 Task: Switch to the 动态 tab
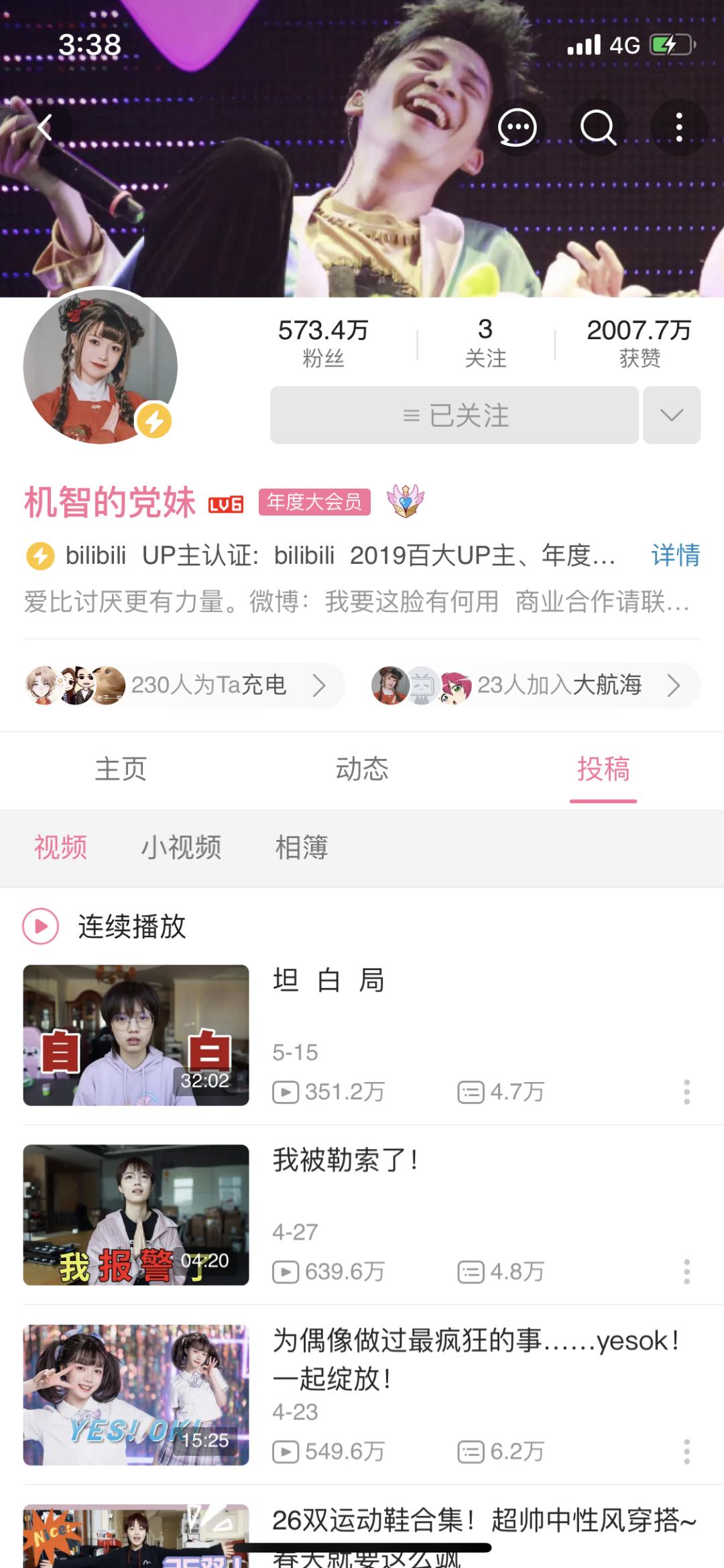[362, 769]
